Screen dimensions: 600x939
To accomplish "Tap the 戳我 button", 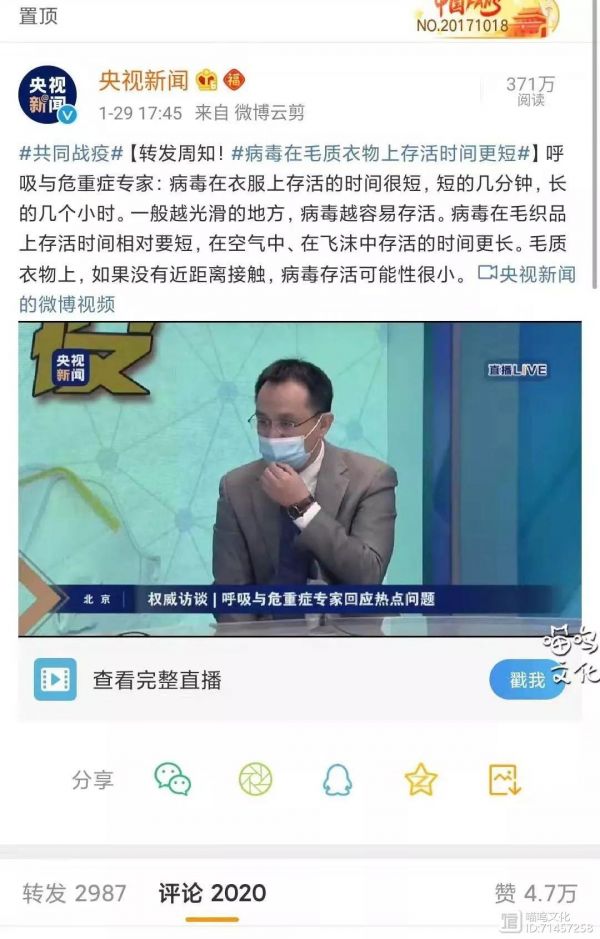I will click(x=527, y=680).
